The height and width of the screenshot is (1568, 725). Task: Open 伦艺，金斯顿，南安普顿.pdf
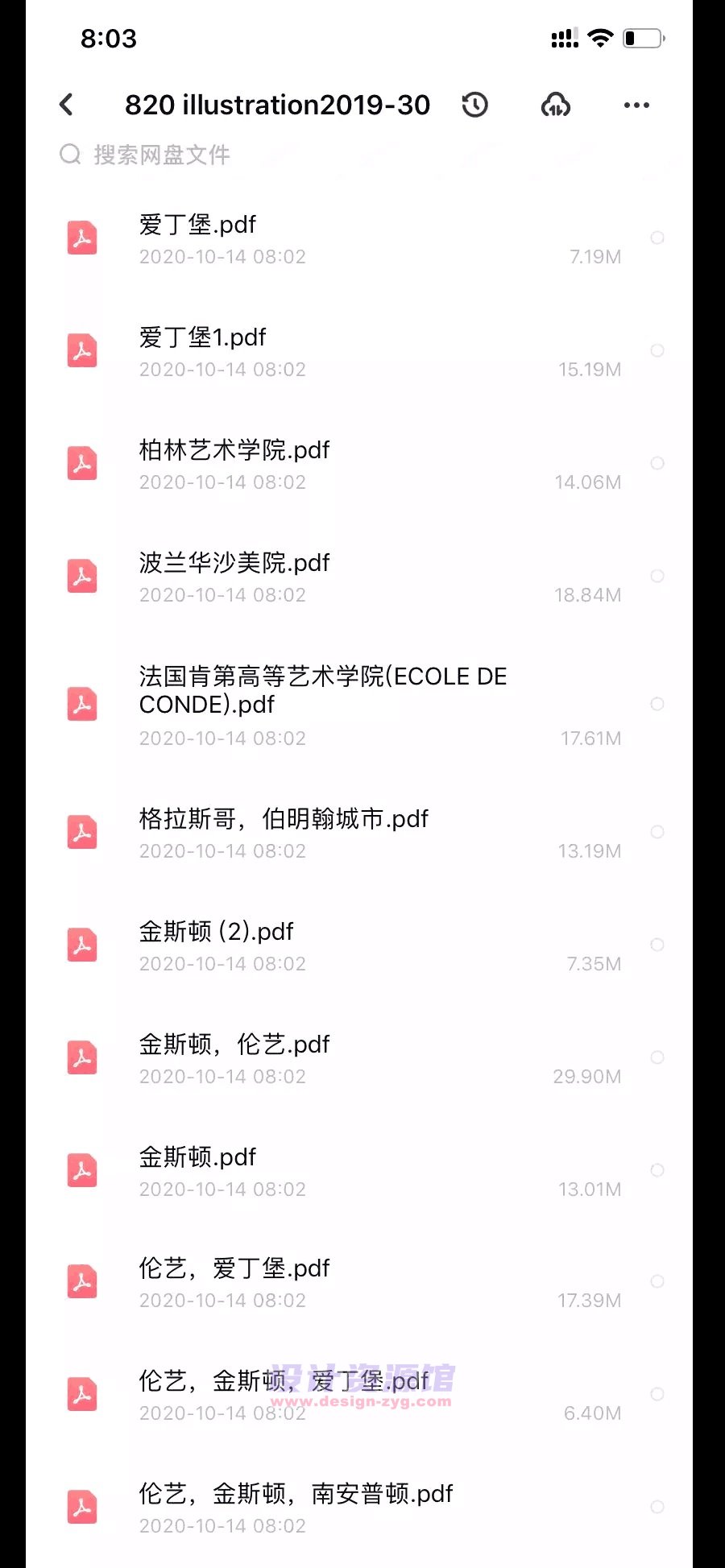[x=358, y=1508]
